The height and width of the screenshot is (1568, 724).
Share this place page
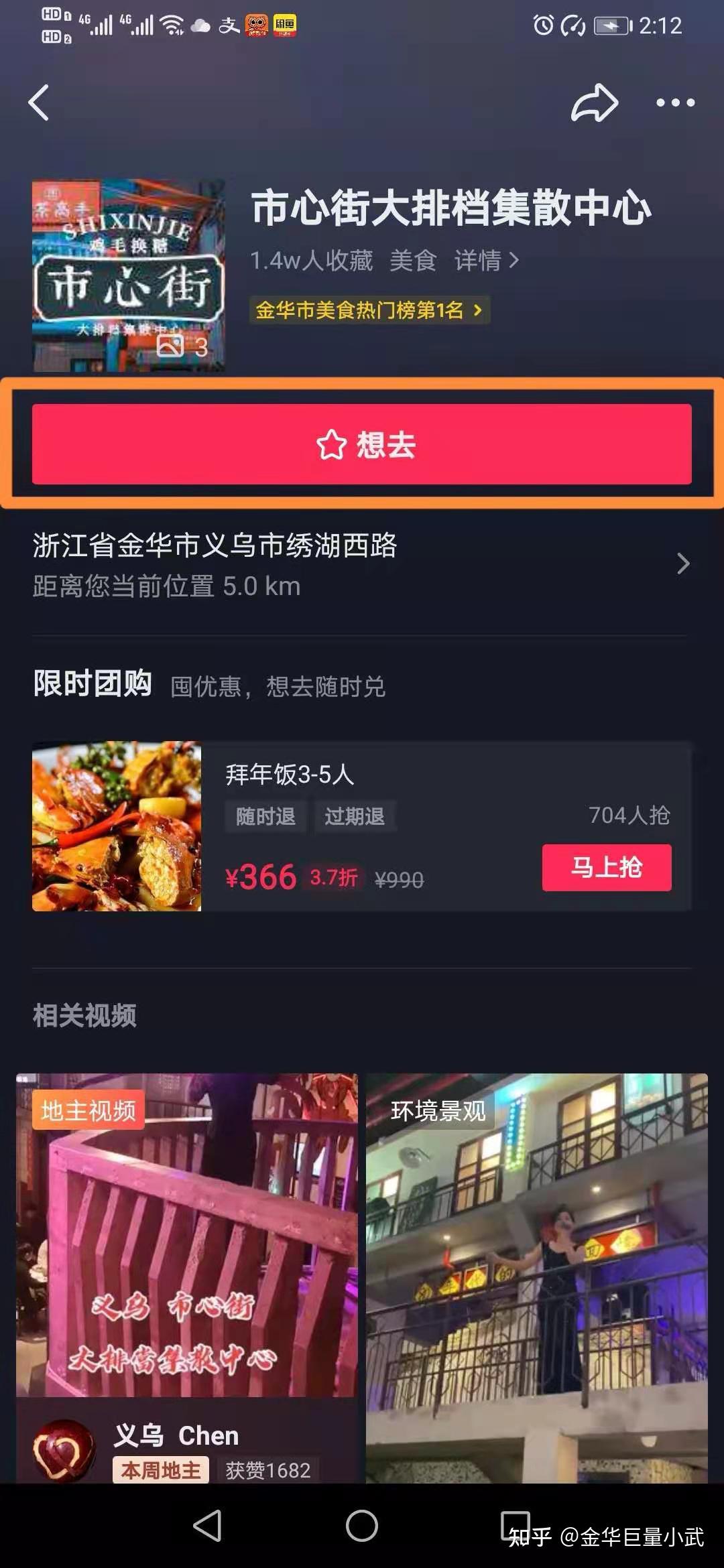pos(594,103)
